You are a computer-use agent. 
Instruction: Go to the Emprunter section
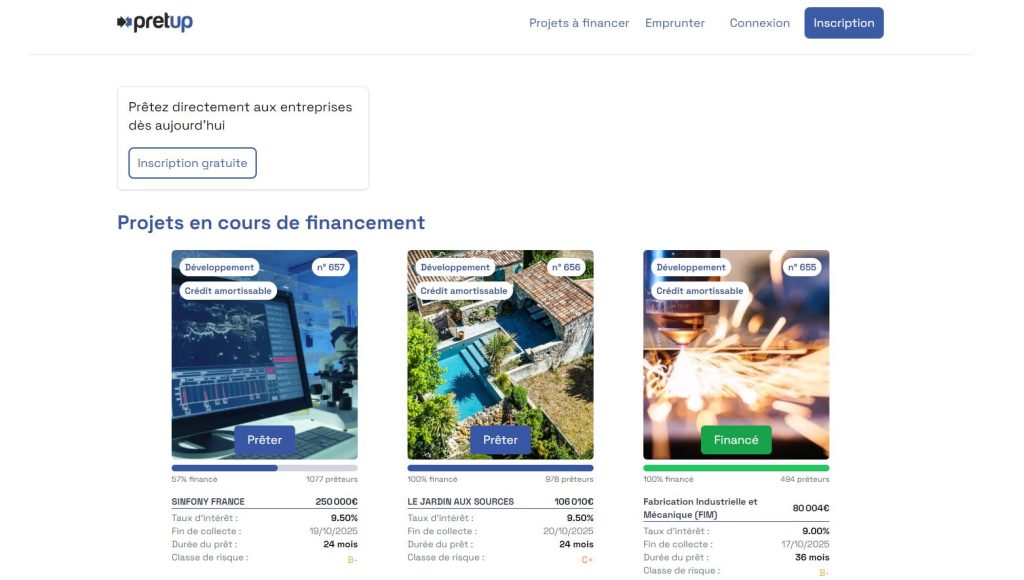click(x=675, y=23)
